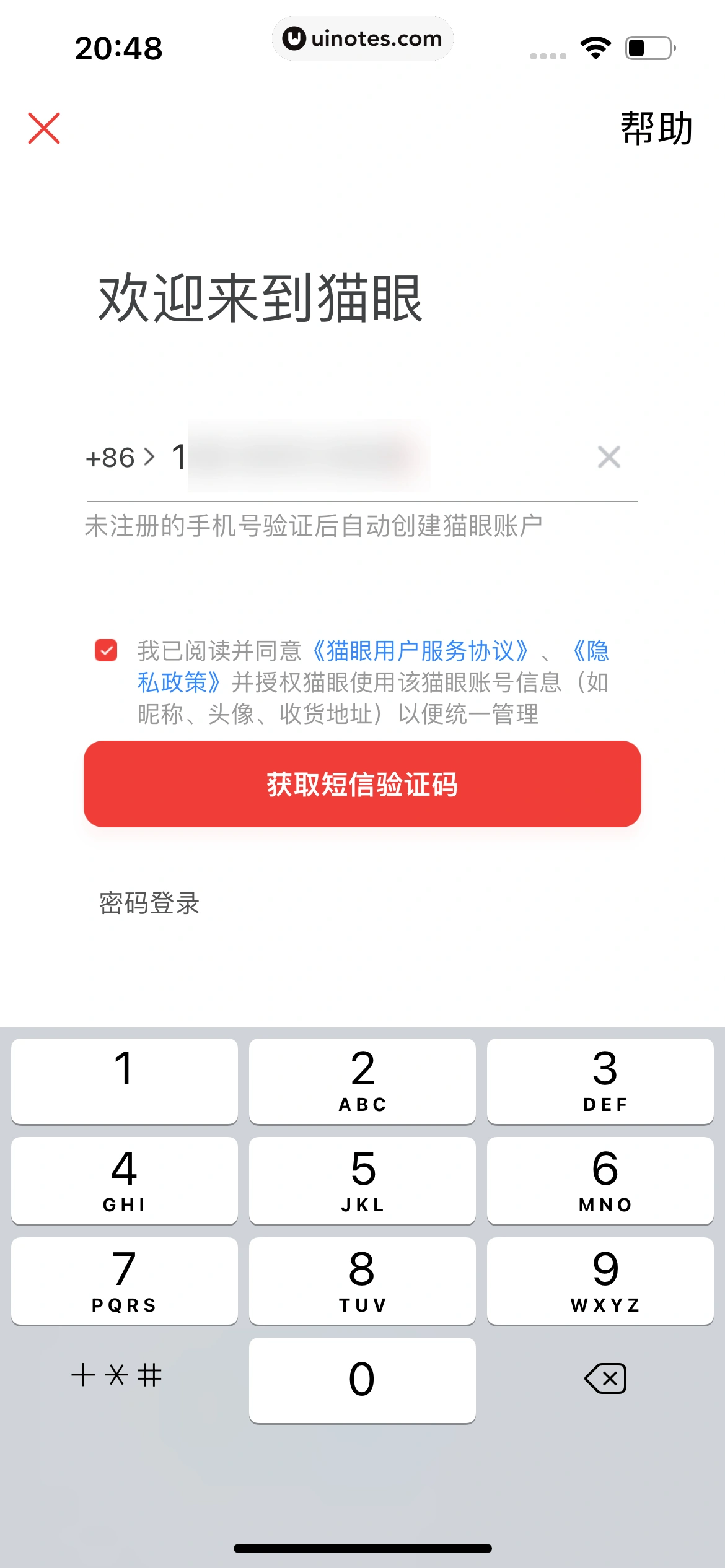Switch to 密码登录 password login

pyautogui.click(x=149, y=903)
